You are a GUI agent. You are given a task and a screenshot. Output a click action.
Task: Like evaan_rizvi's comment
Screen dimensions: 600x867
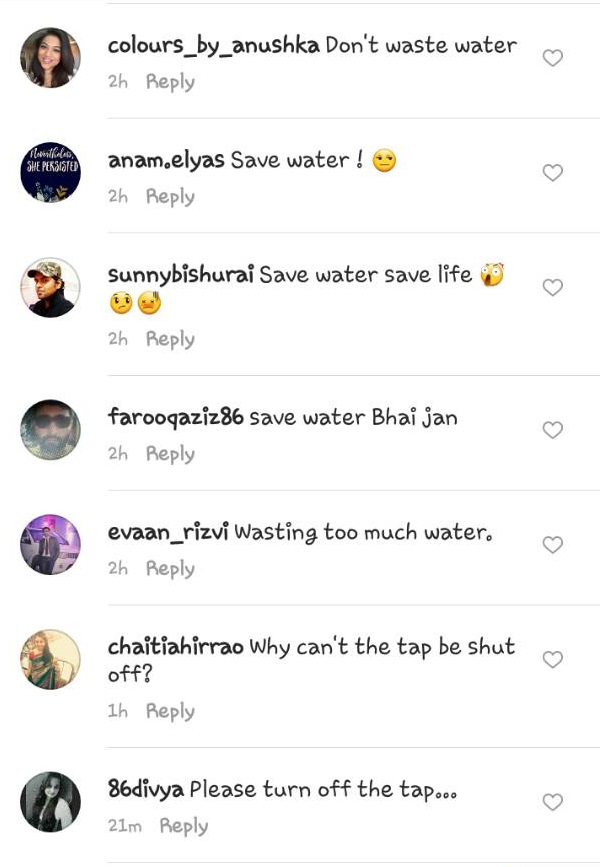click(x=552, y=545)
